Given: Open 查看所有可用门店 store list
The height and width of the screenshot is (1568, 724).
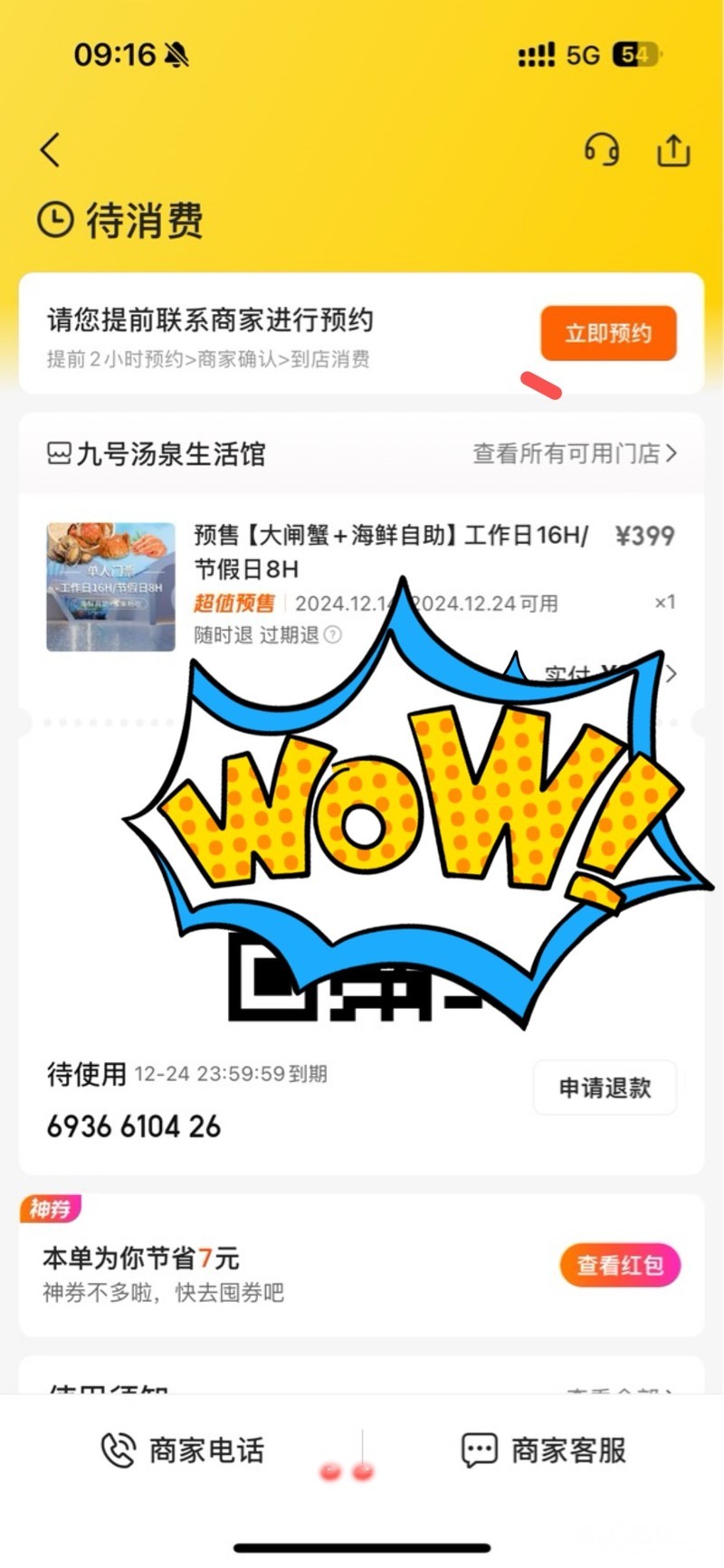Looking at the screenshot, I should click(x=574, y=453).
